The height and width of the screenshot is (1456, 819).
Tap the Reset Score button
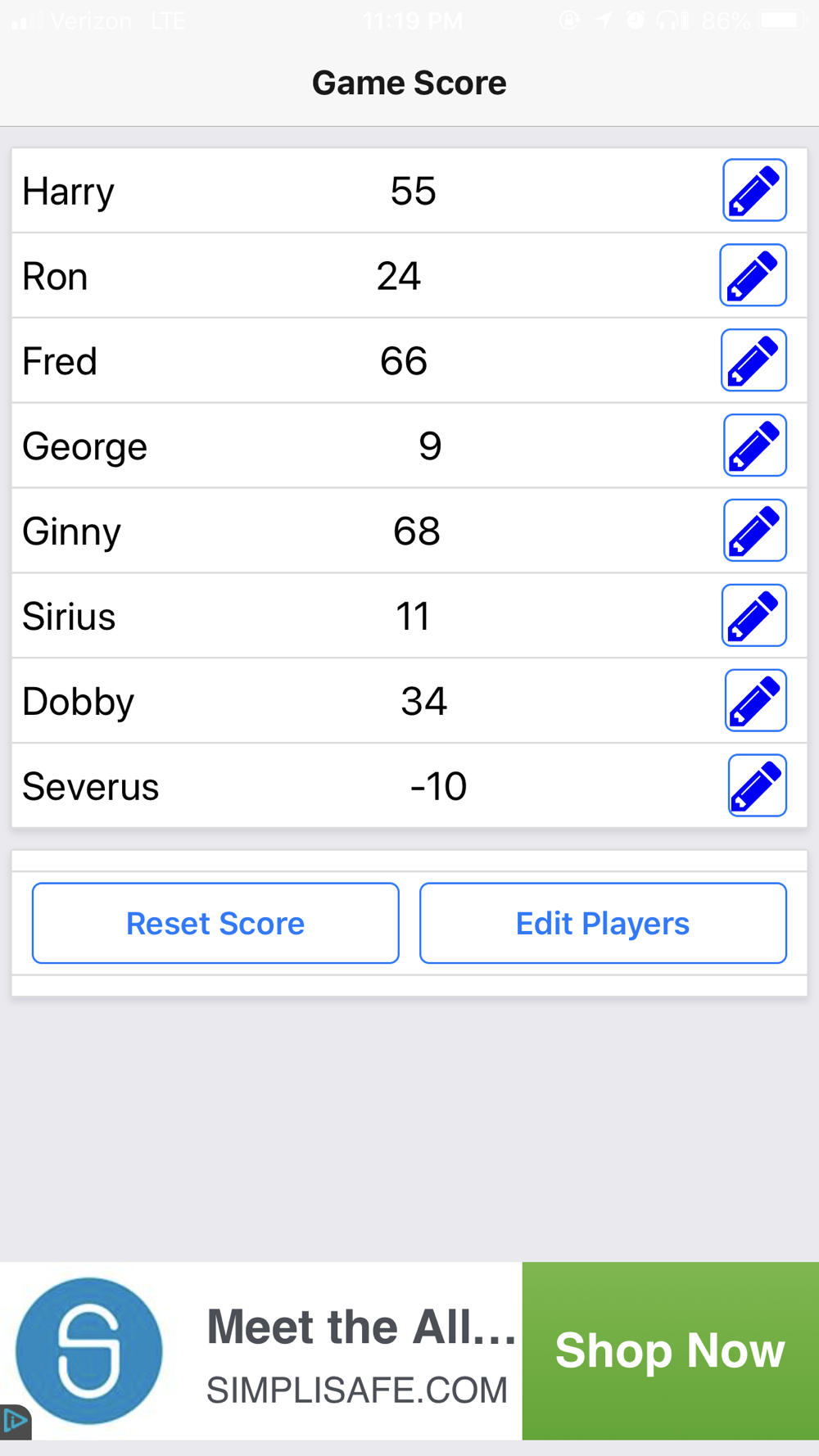215,923
